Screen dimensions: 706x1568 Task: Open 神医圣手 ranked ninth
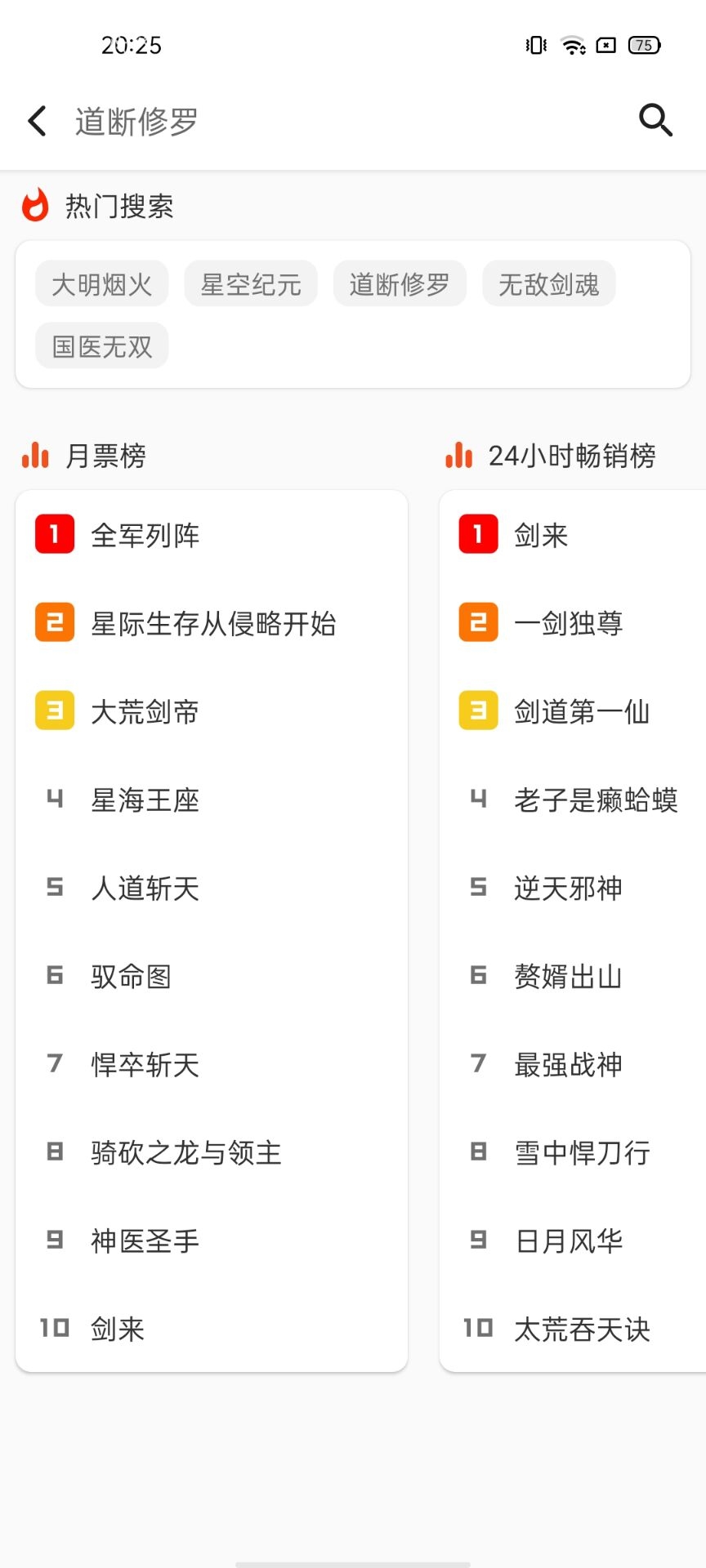(x=212, y=1241)
